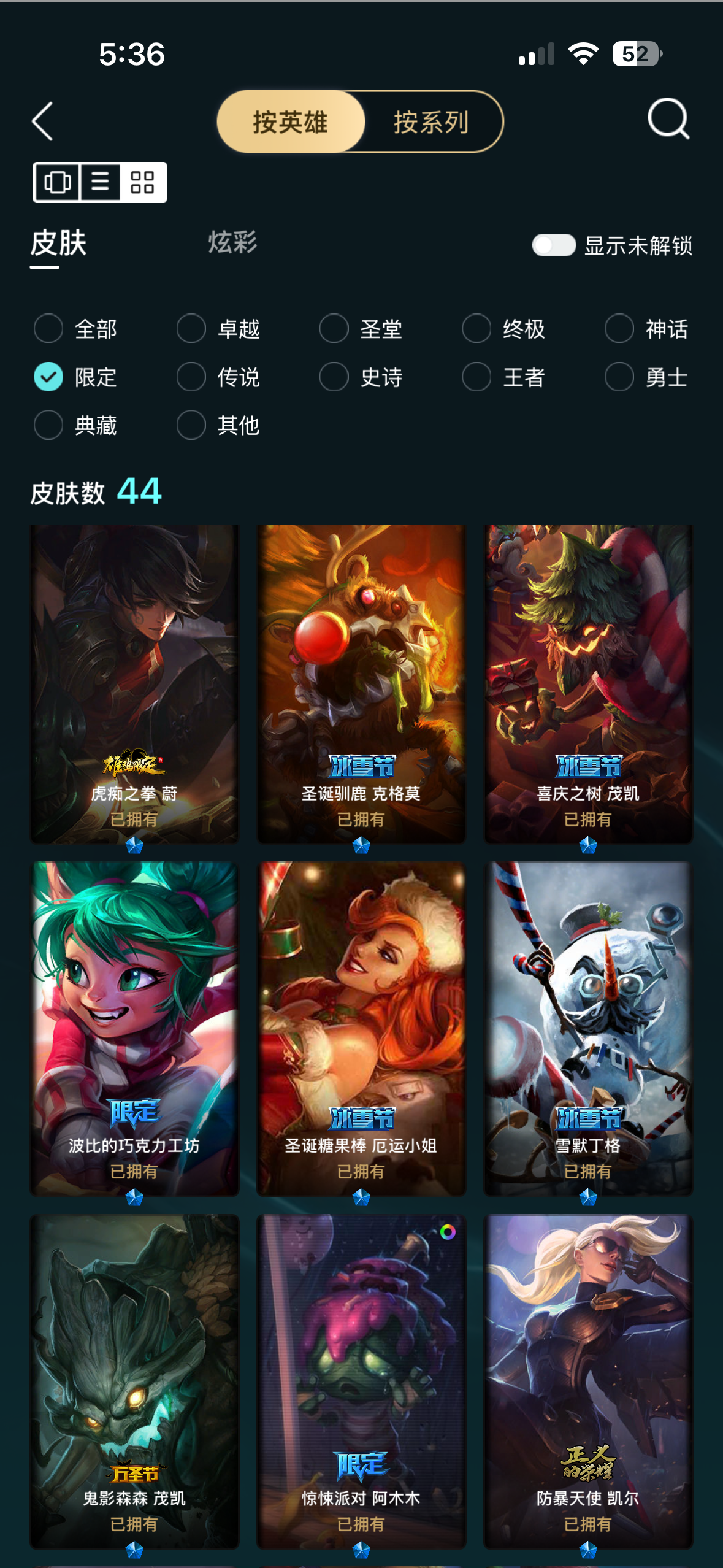Filter skins by 传说
The width and height of the screenshot is (723, 1568).
(x=218, y=377)
